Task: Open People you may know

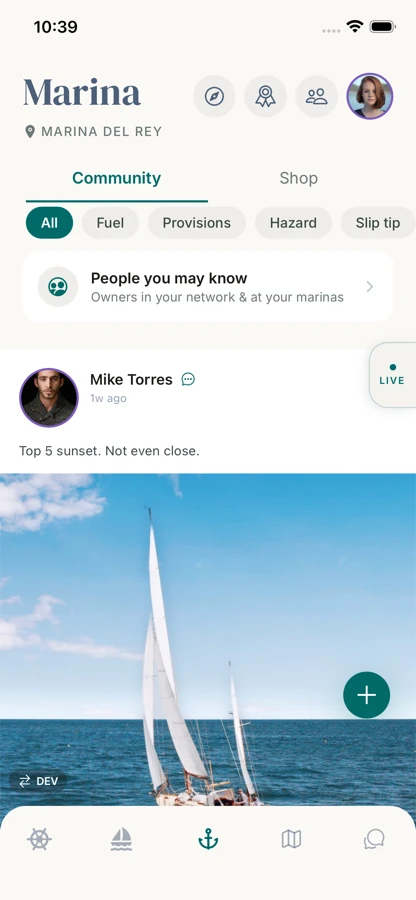Action: point(208,287)
